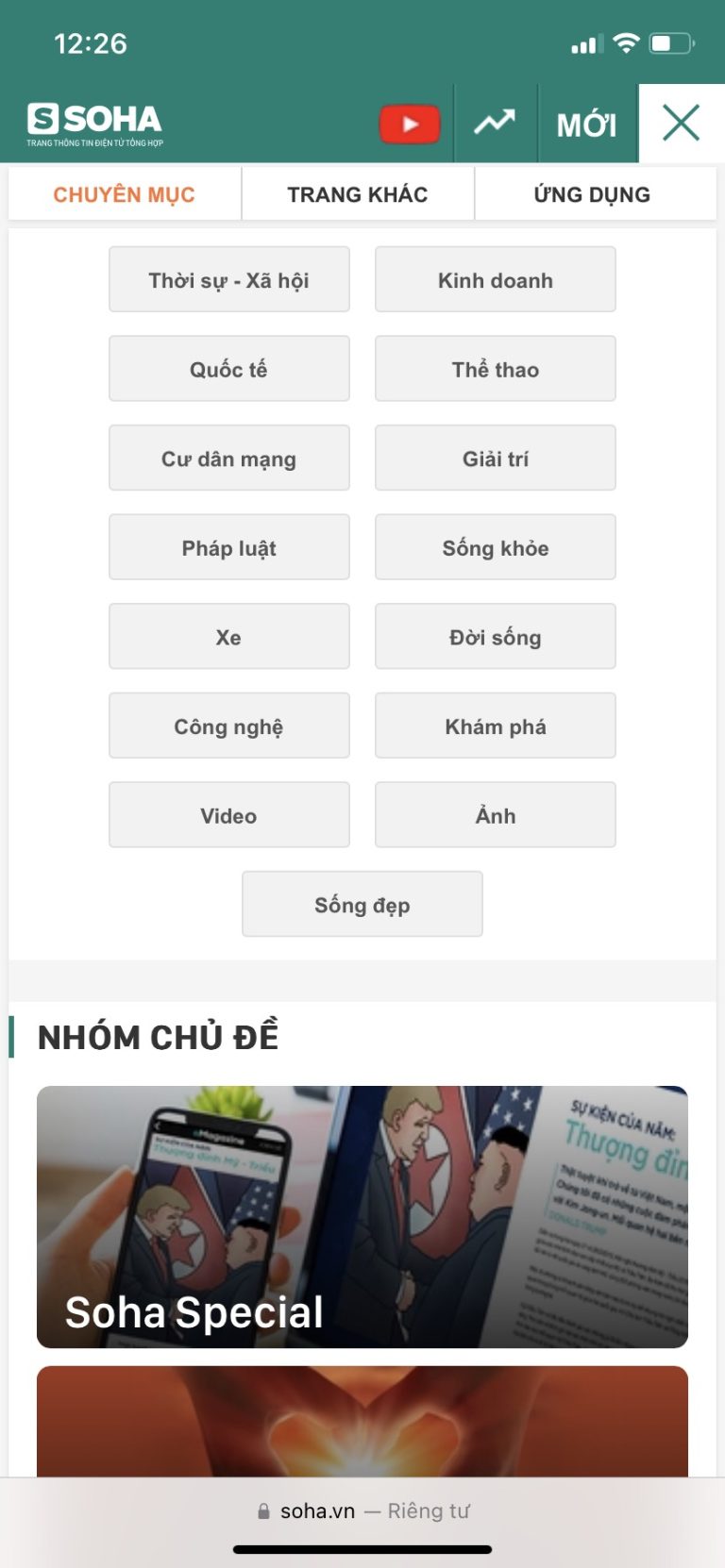The height and width of the screenshot is (1568, 725).
Task: Choose the Cư dân mạng category
Action: (x=228, y=458)
